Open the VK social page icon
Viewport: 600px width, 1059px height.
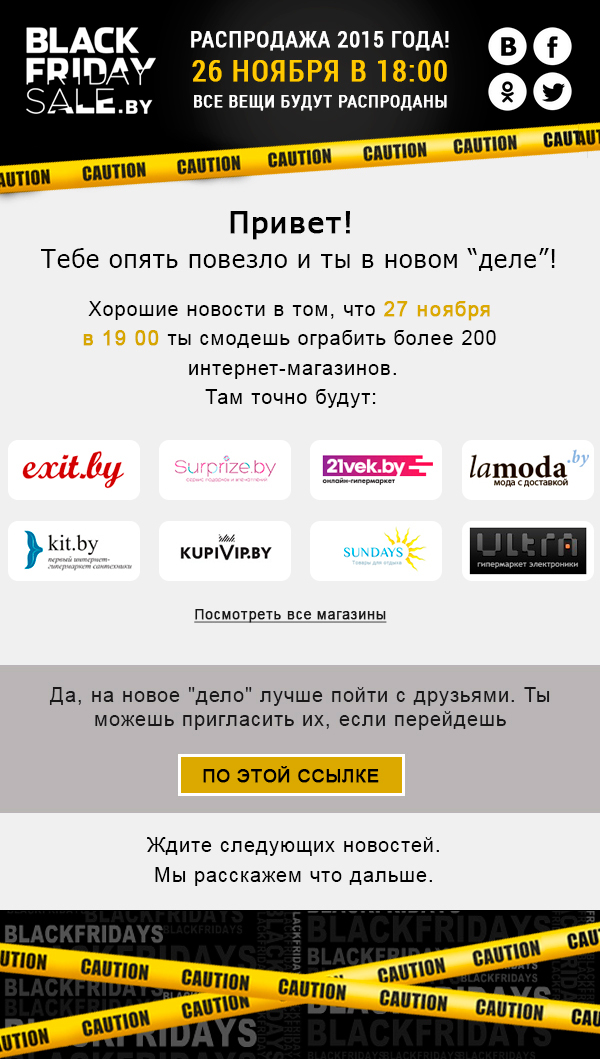click(x=508, y=47)
